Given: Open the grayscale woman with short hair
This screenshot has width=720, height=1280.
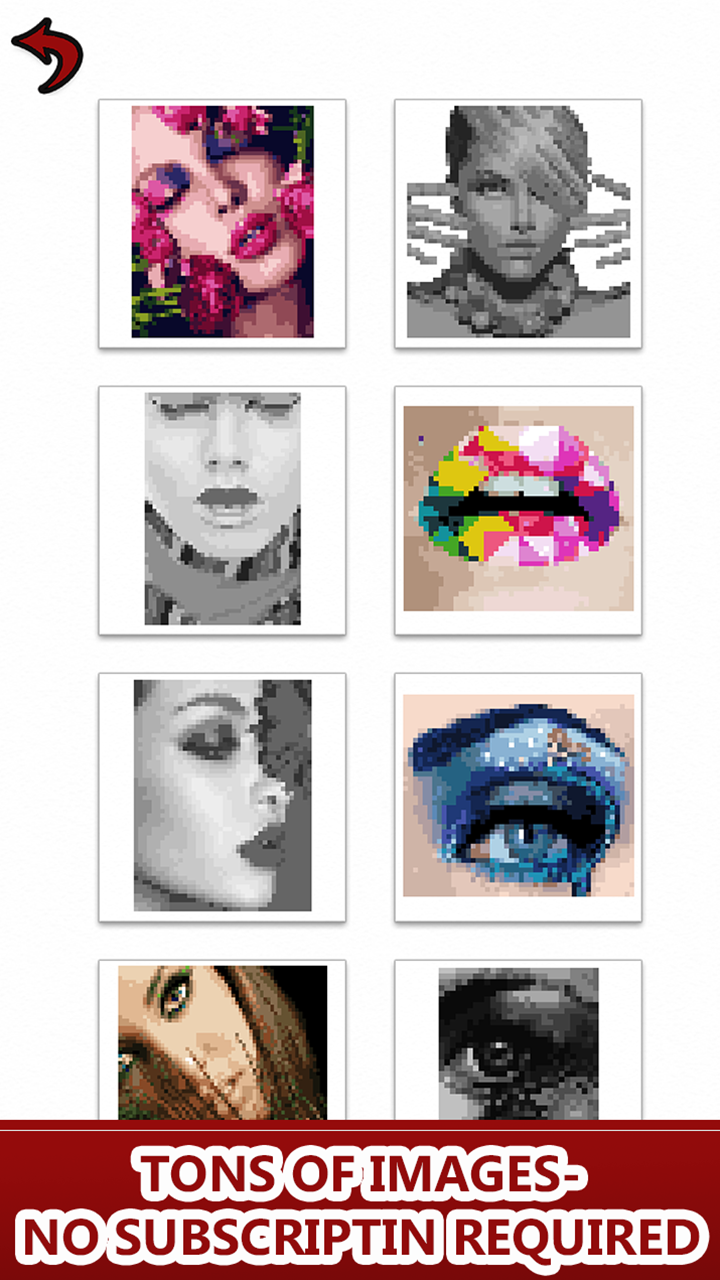Looking at the screenshot, I should (518, 223).
